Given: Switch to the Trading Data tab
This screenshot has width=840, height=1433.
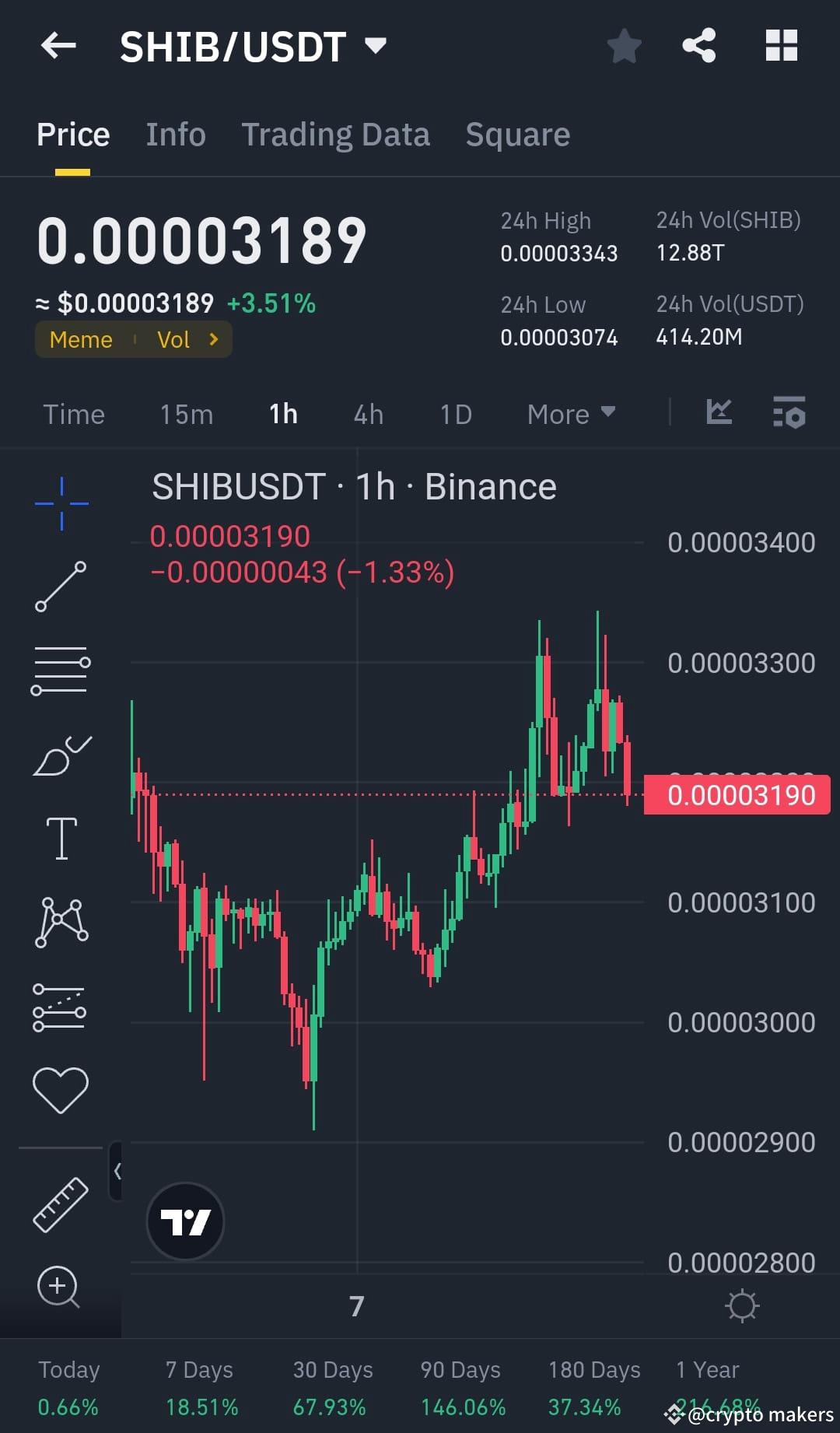Looking at the screenshot, I should 335,134.
